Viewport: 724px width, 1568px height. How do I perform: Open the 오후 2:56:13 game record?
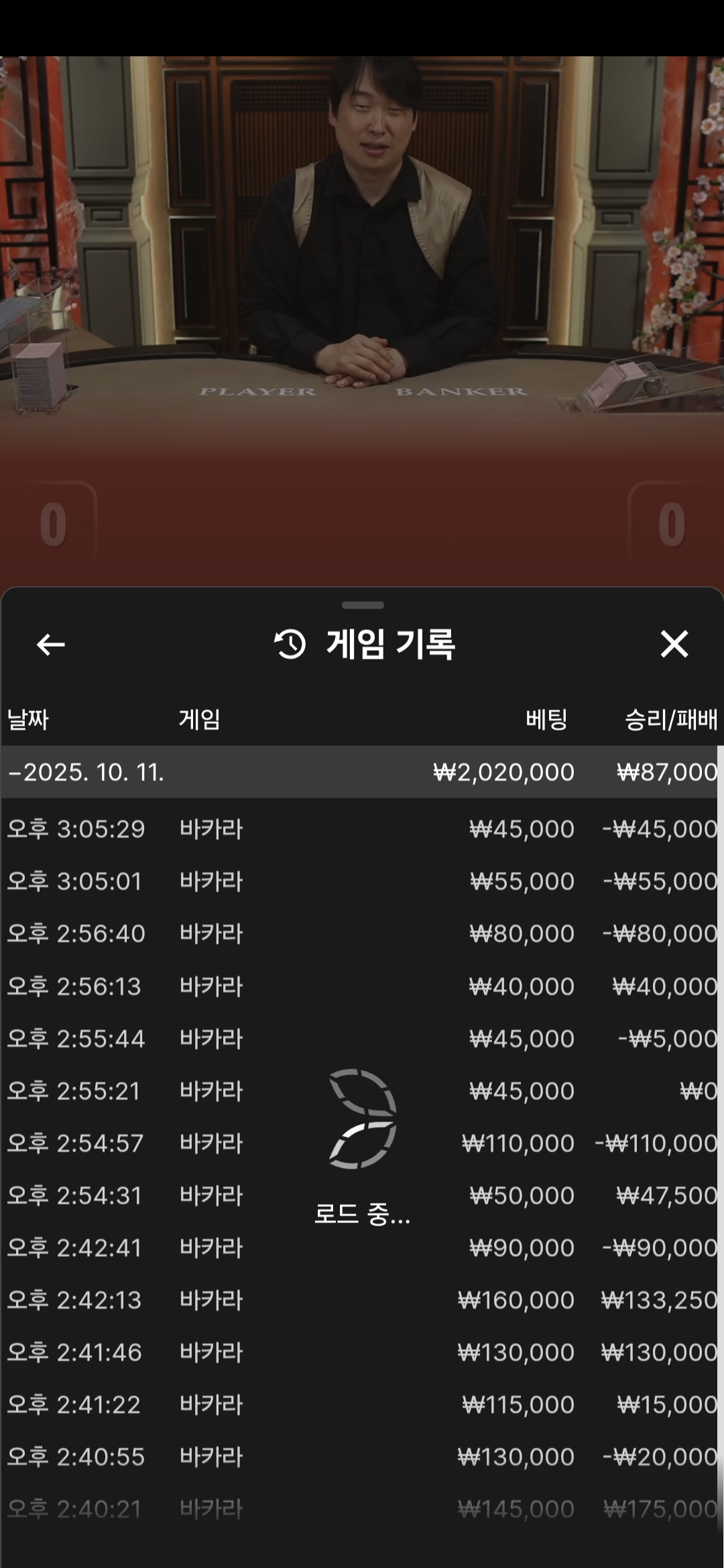[362, 986]
